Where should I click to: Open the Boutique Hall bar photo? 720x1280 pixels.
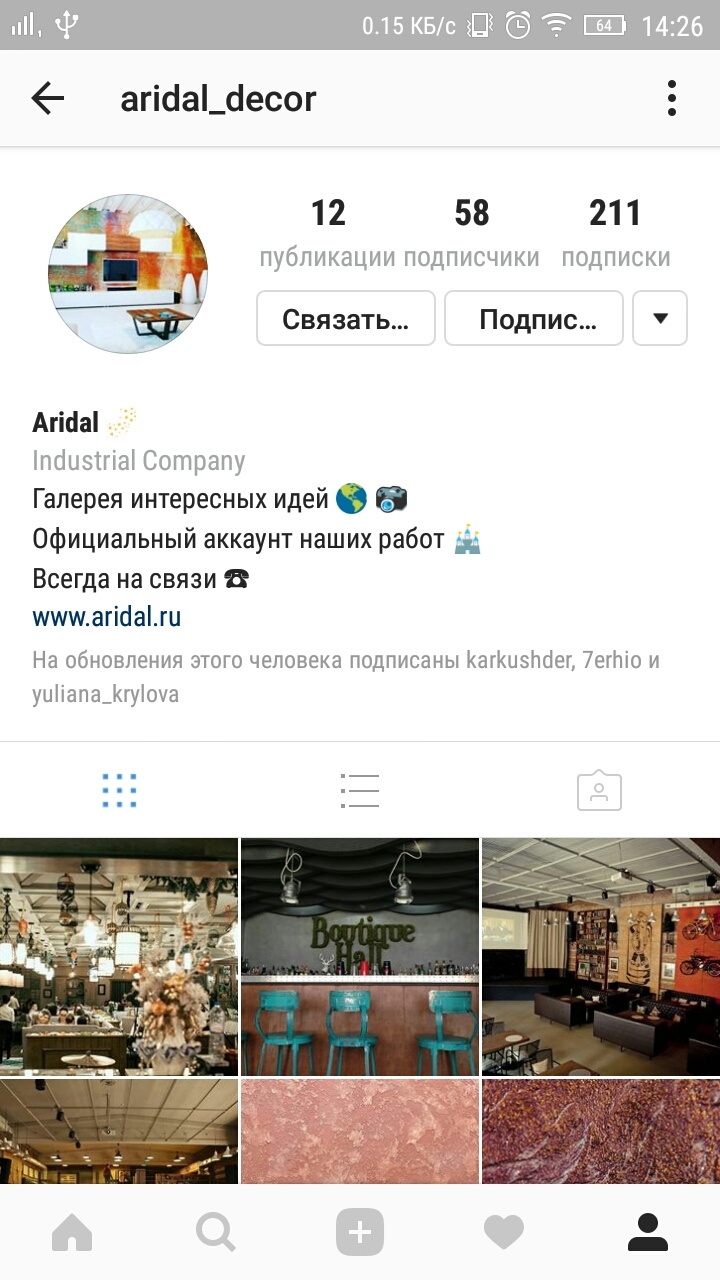pos(359,956)
